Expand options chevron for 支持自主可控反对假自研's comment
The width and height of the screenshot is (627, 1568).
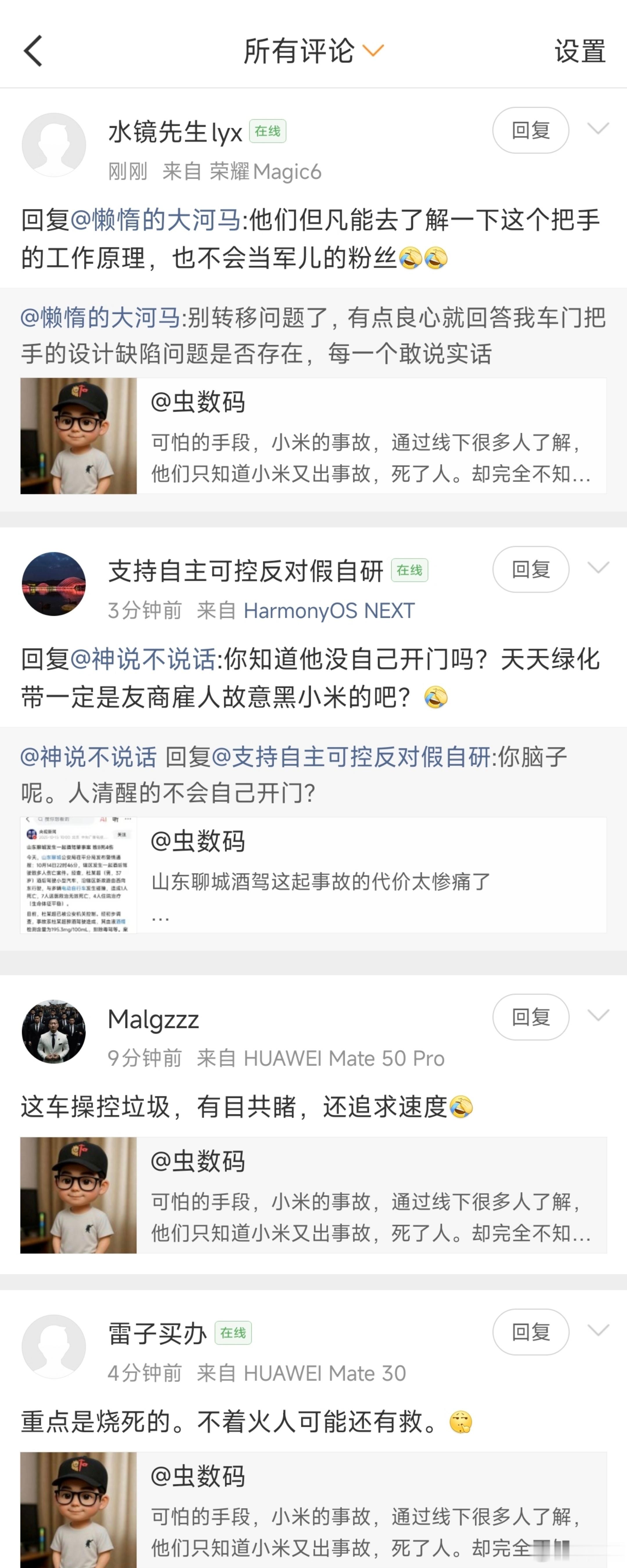[x=599, y=568]
